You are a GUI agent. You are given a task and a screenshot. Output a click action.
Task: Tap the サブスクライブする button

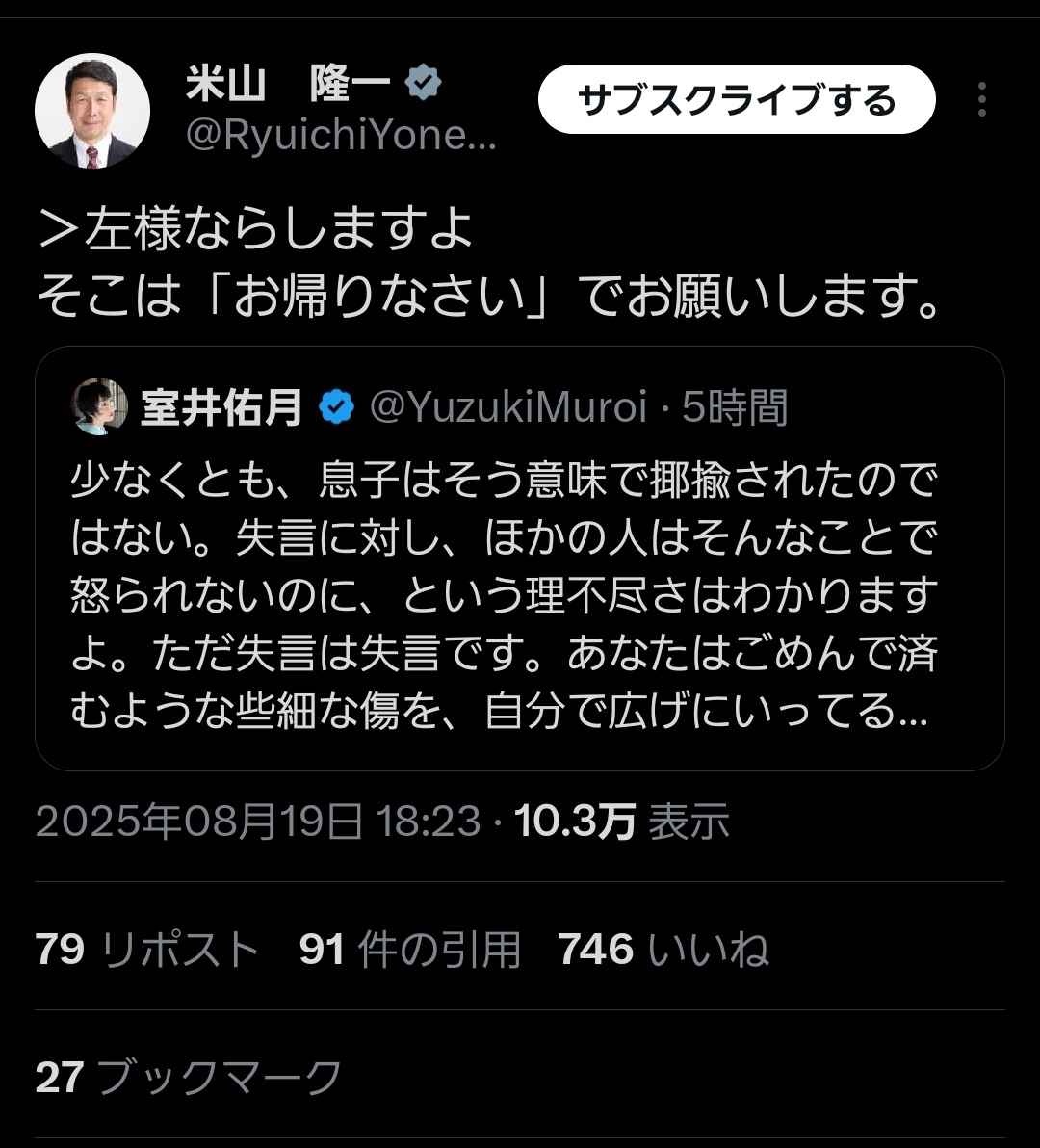pyautogui.click(x=737, y=99)
